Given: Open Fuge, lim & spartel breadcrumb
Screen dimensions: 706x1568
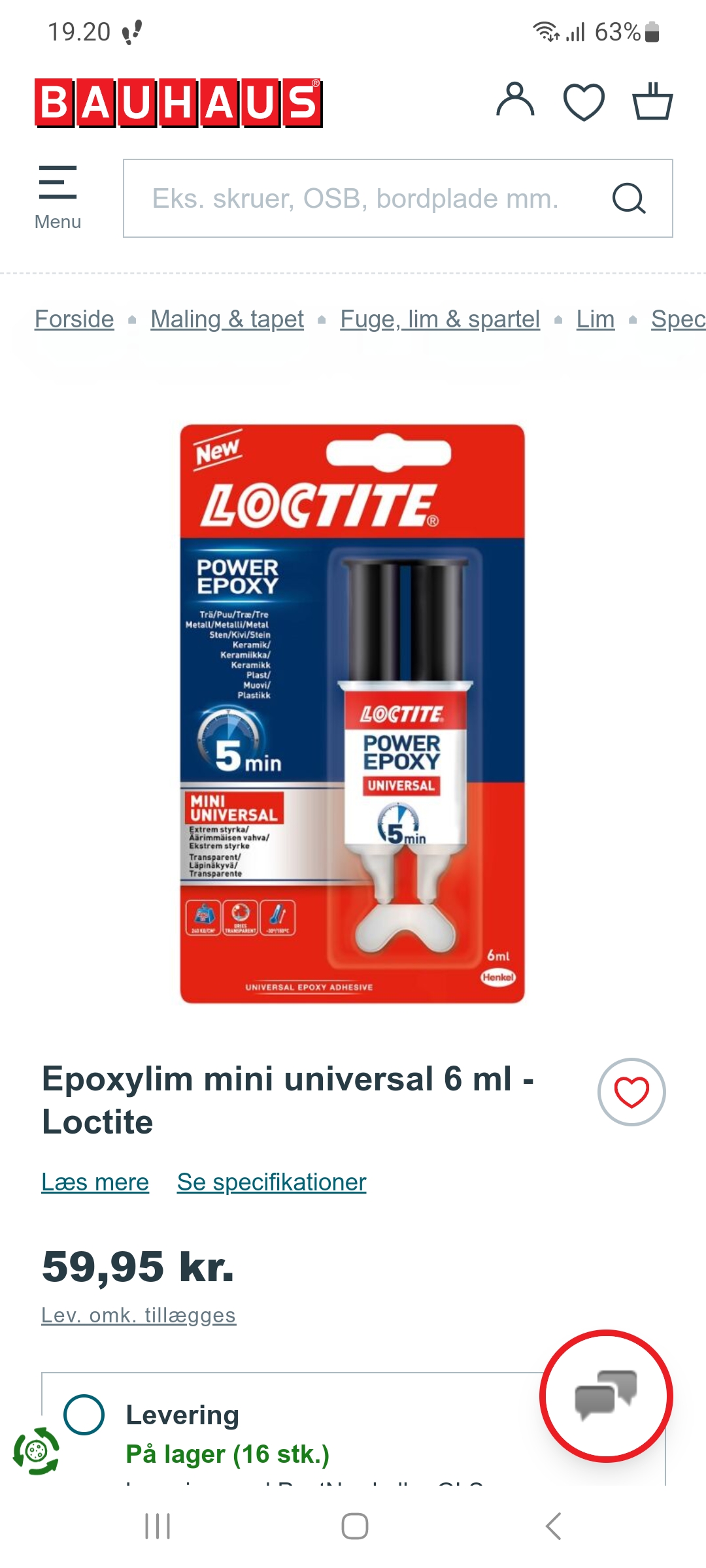Looking at the screenshot, I should [440, 319].
